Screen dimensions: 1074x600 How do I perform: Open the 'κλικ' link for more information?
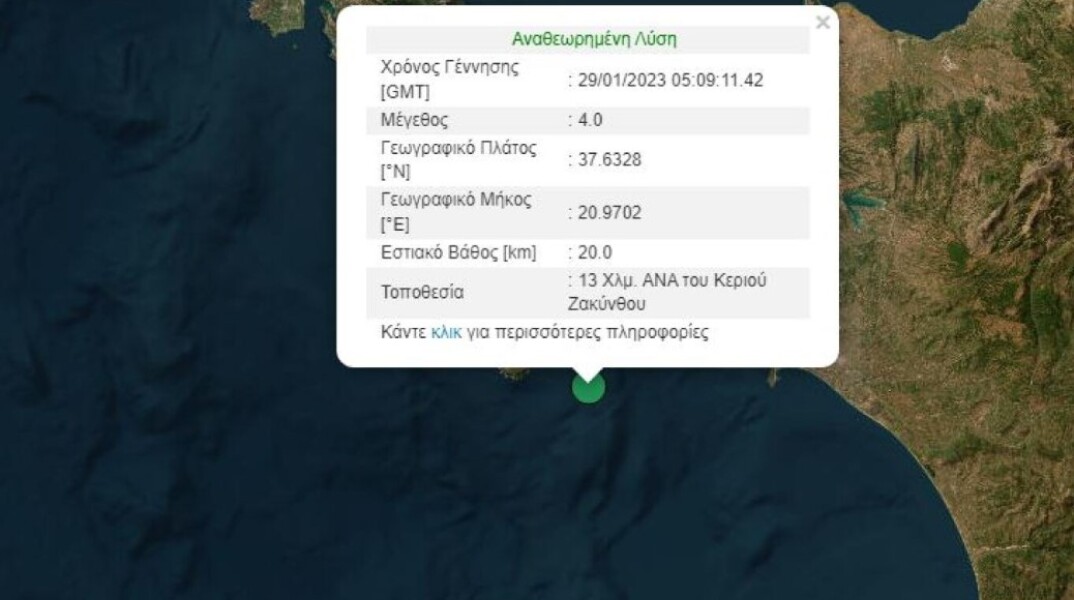(x=446, y=333)
